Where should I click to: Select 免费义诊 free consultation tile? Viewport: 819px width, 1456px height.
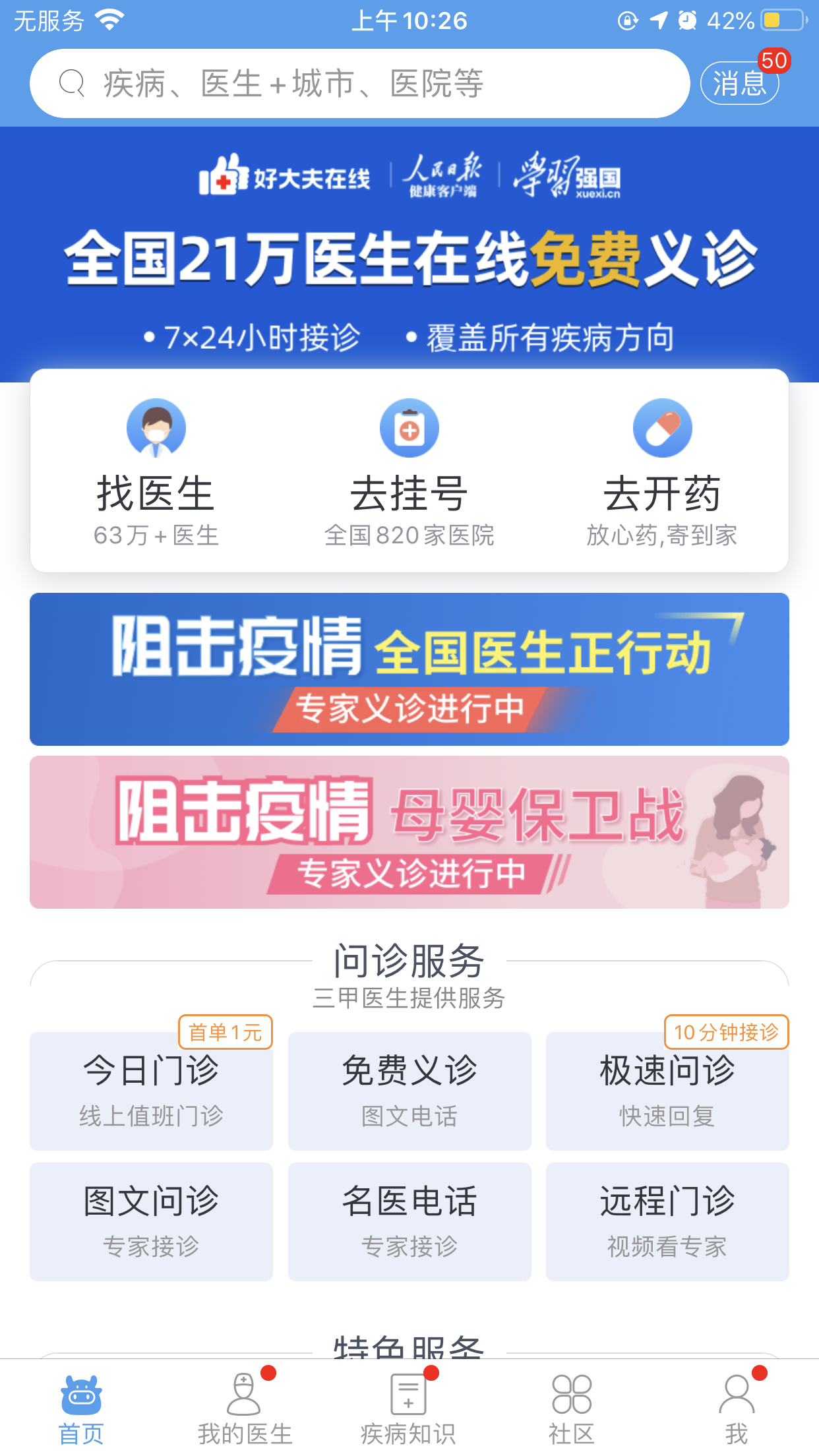pyautogui.click(x=409, y=1091)
